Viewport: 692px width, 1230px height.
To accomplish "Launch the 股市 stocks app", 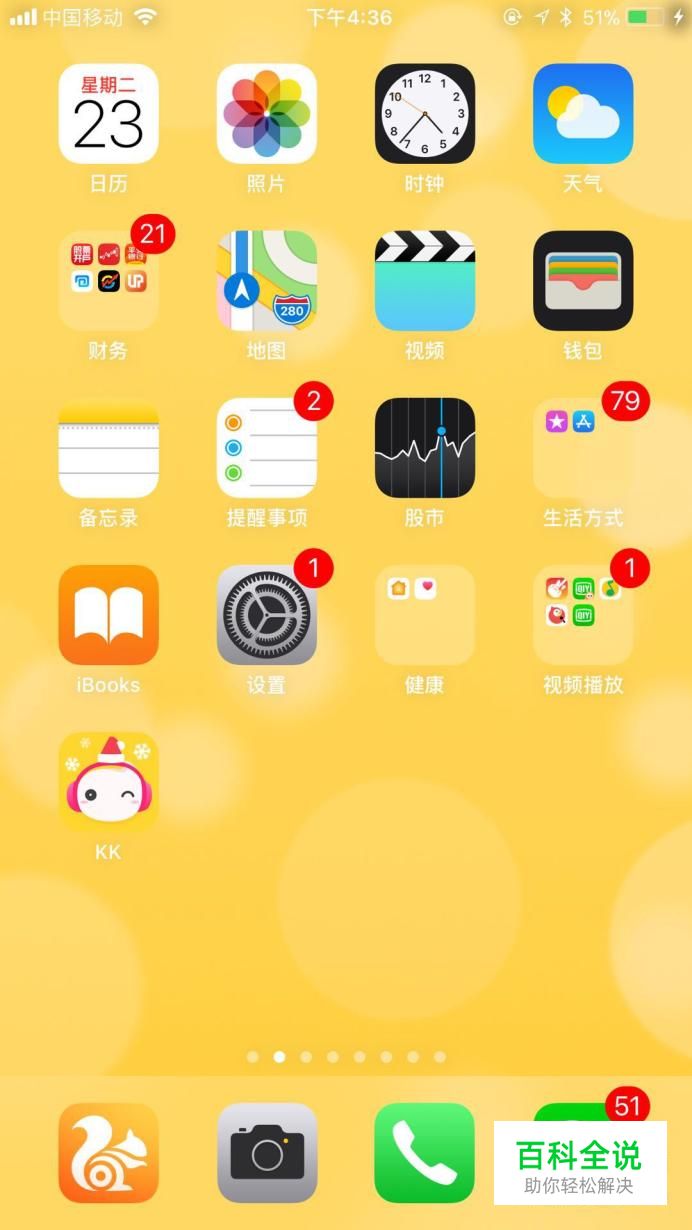I will pyautogui.click(x=424, y=448).
